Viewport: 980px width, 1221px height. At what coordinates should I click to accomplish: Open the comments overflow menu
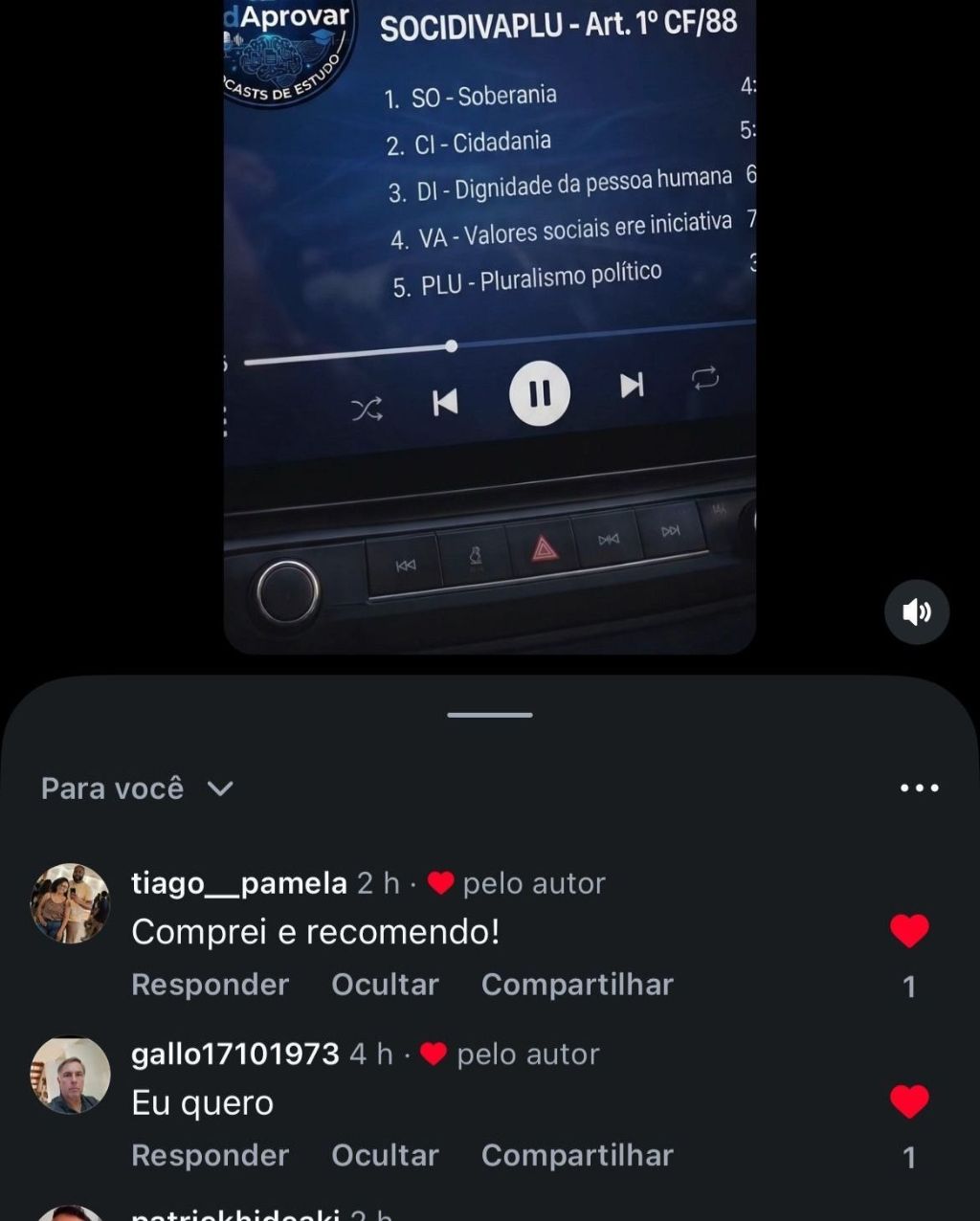tap(919, 788)
